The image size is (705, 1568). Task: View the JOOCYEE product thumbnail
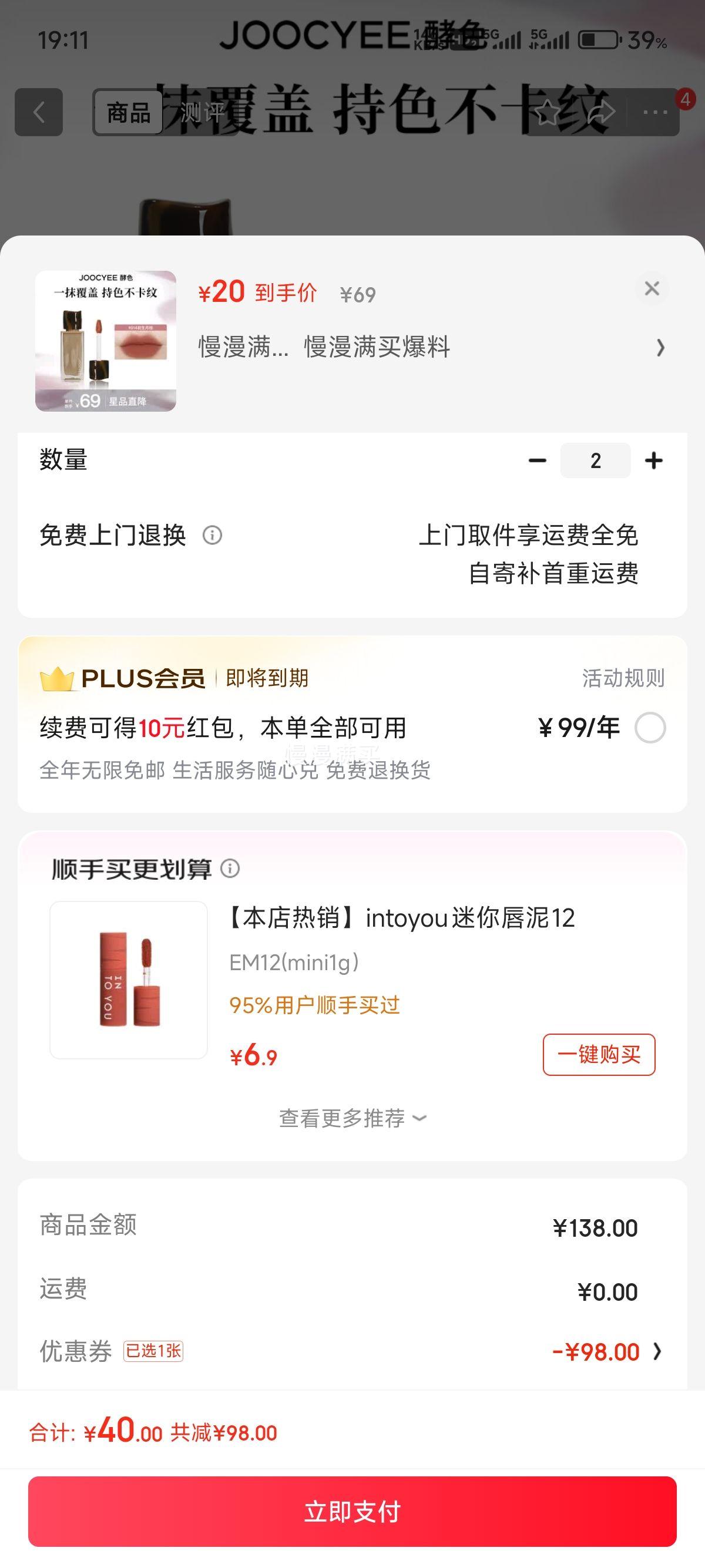(106, 341)
